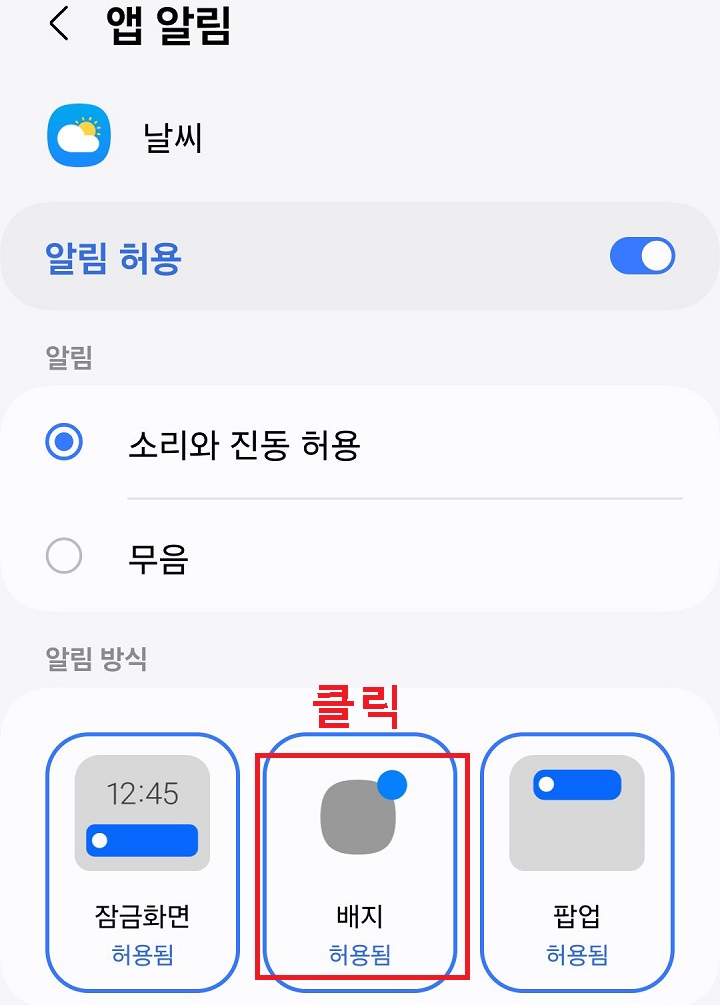
Task: Open the 배지 notification style card
Action: click(x=358, y=860)
